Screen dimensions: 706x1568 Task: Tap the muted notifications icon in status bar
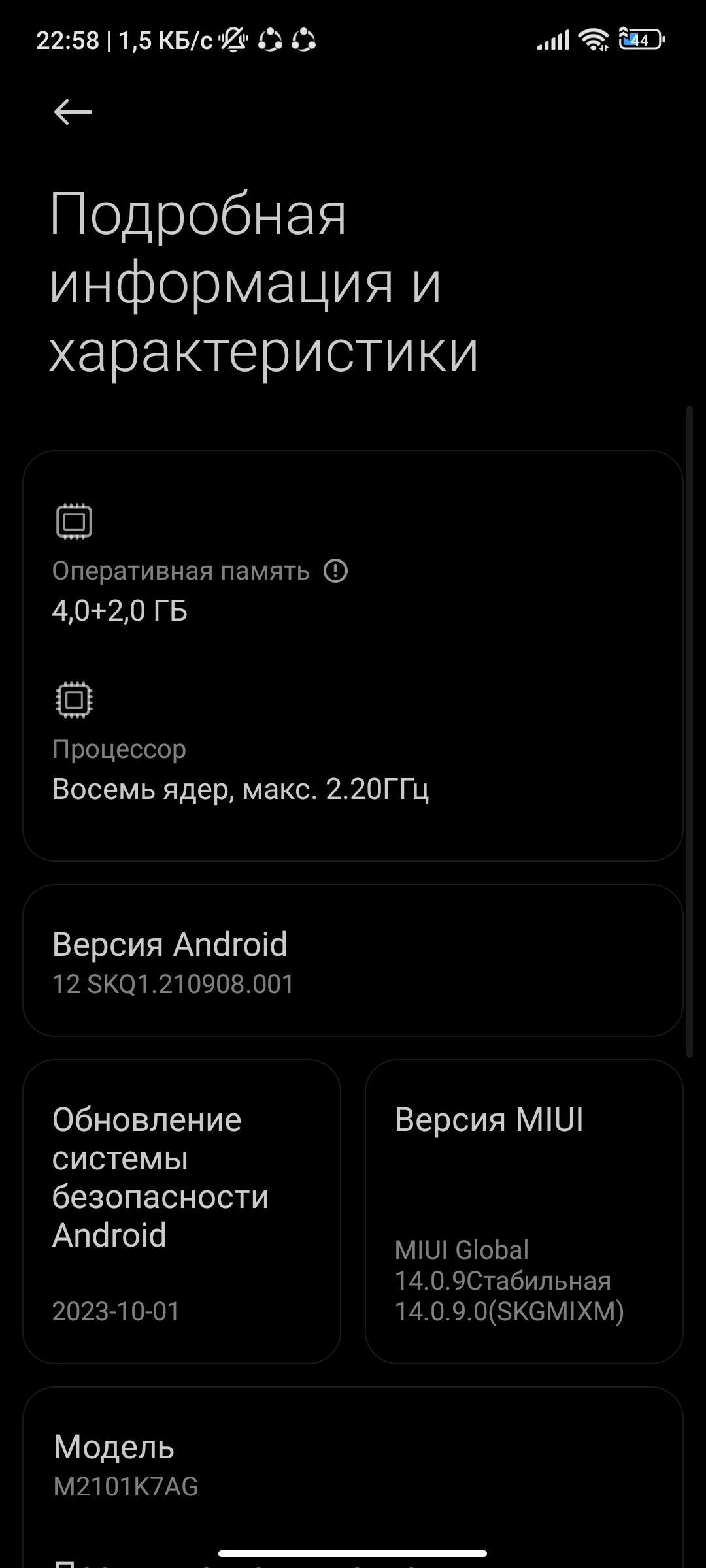232,41
